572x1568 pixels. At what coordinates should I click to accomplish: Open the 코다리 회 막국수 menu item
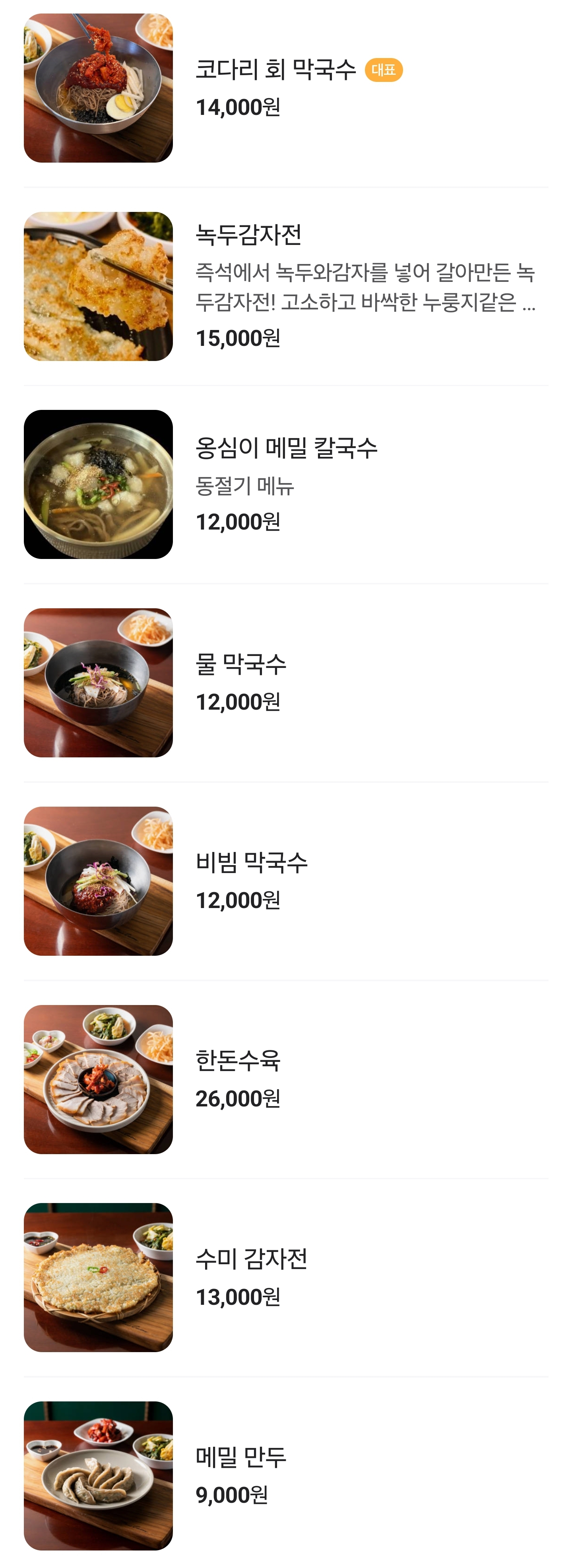click(275, 70)
